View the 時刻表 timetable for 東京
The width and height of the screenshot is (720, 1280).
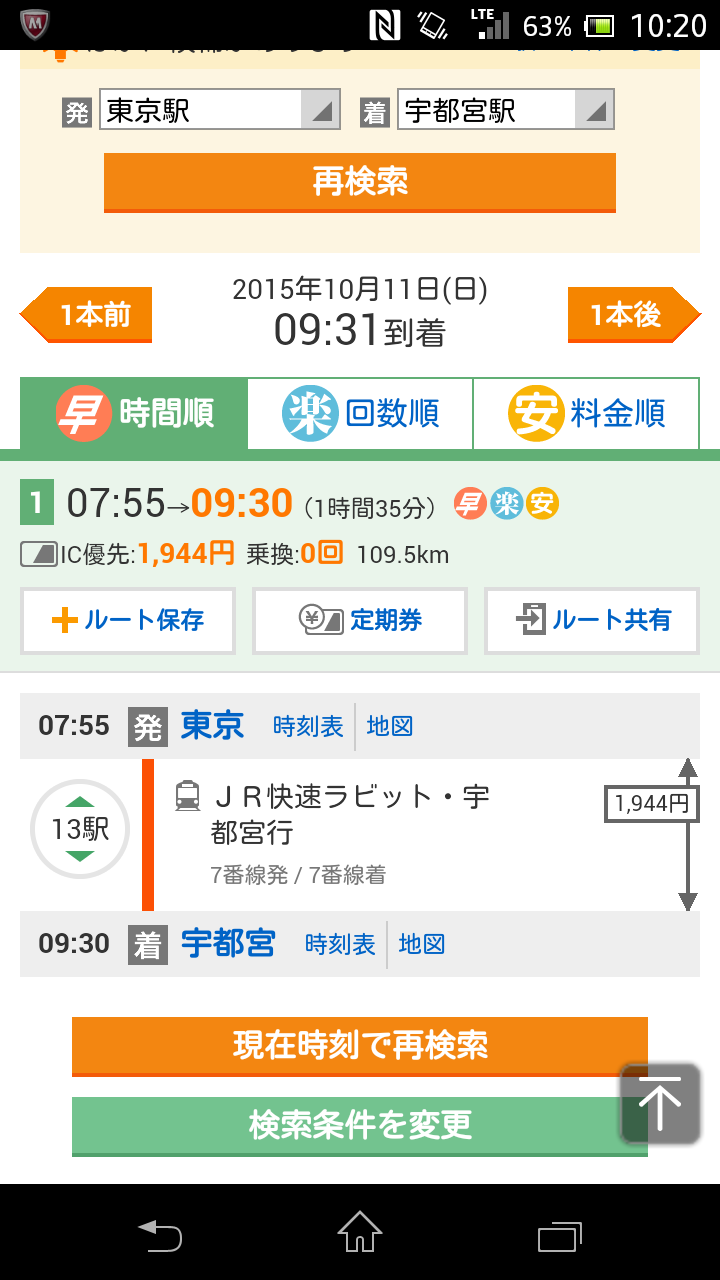308,727
